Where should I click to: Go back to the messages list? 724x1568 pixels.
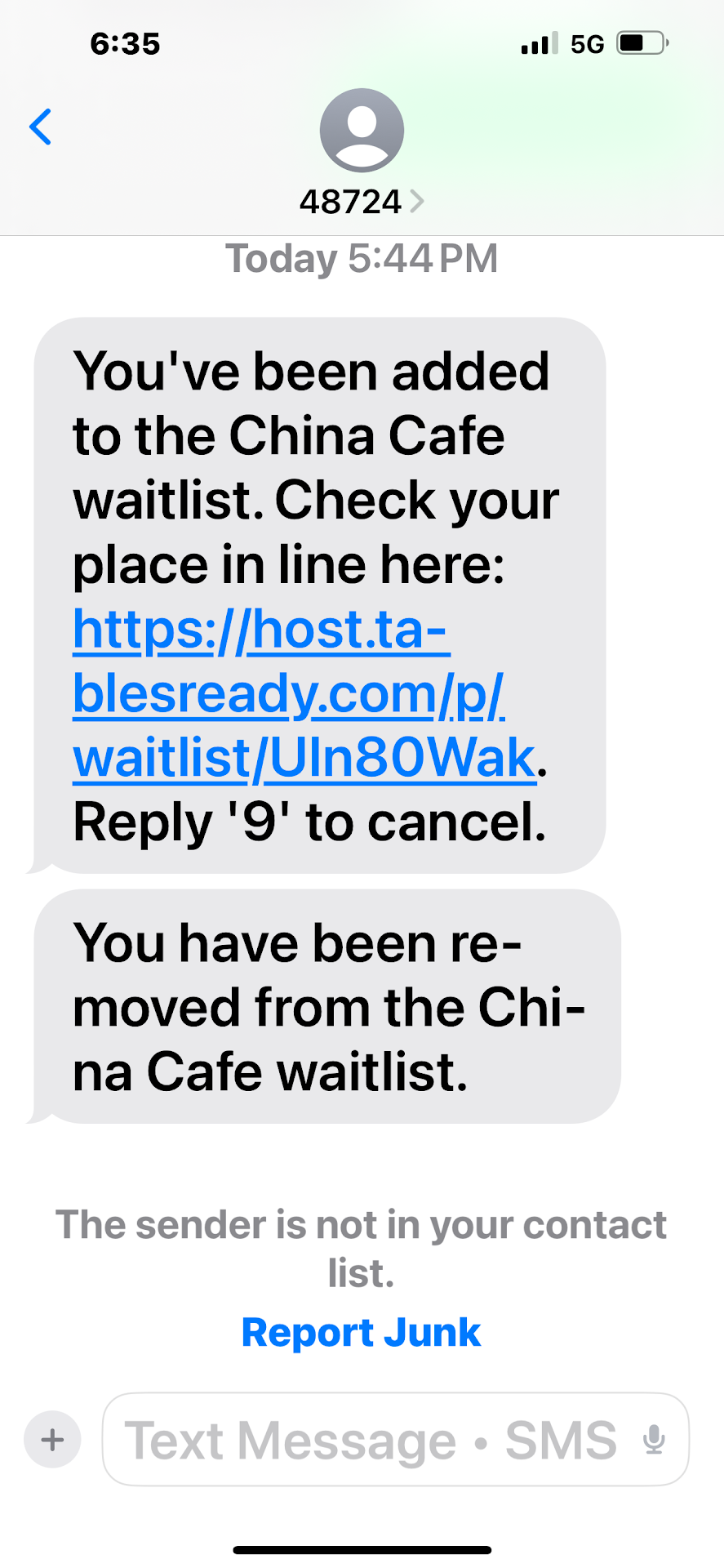coord(40,127)
